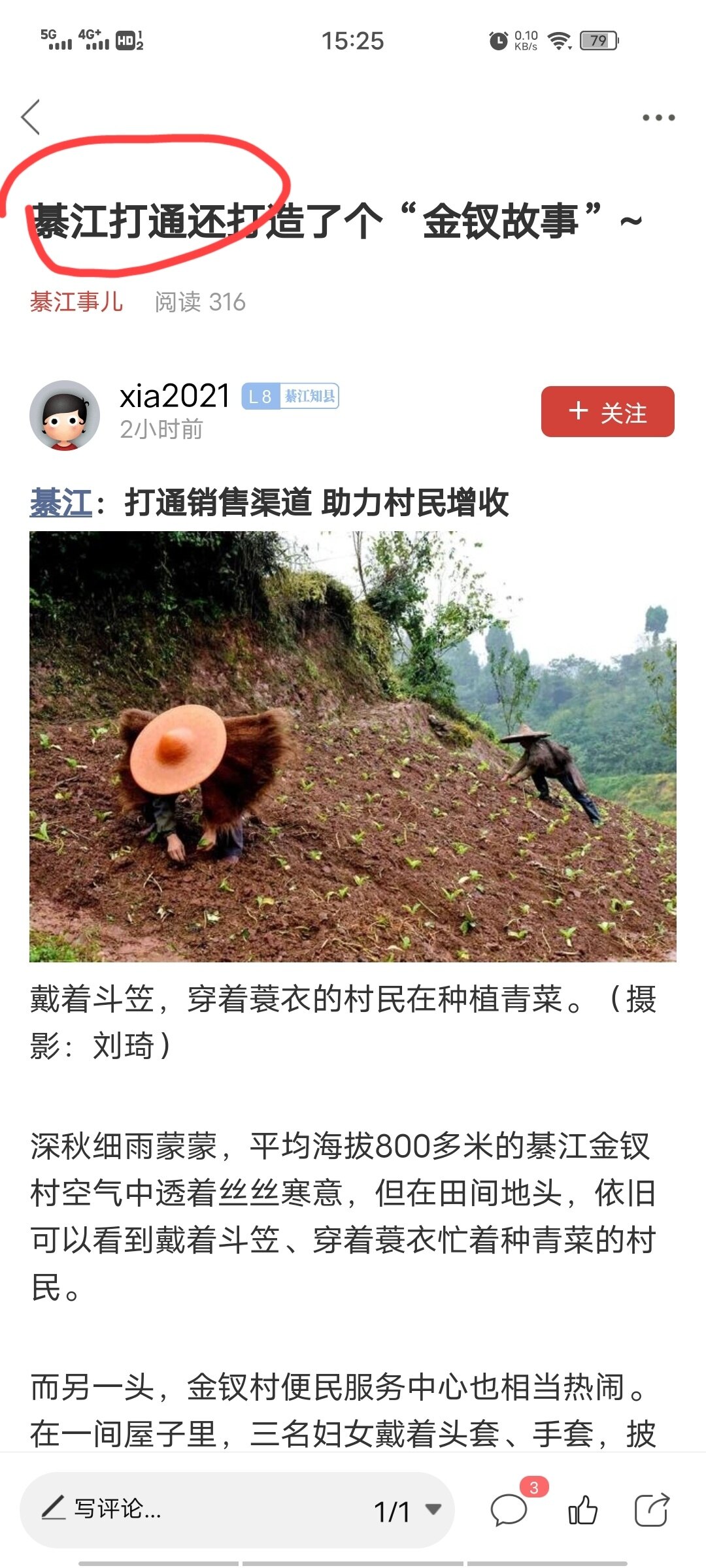Go back using the top-left arrow
The height and width of the screenshot is (1568, 706).
point(31,118)
